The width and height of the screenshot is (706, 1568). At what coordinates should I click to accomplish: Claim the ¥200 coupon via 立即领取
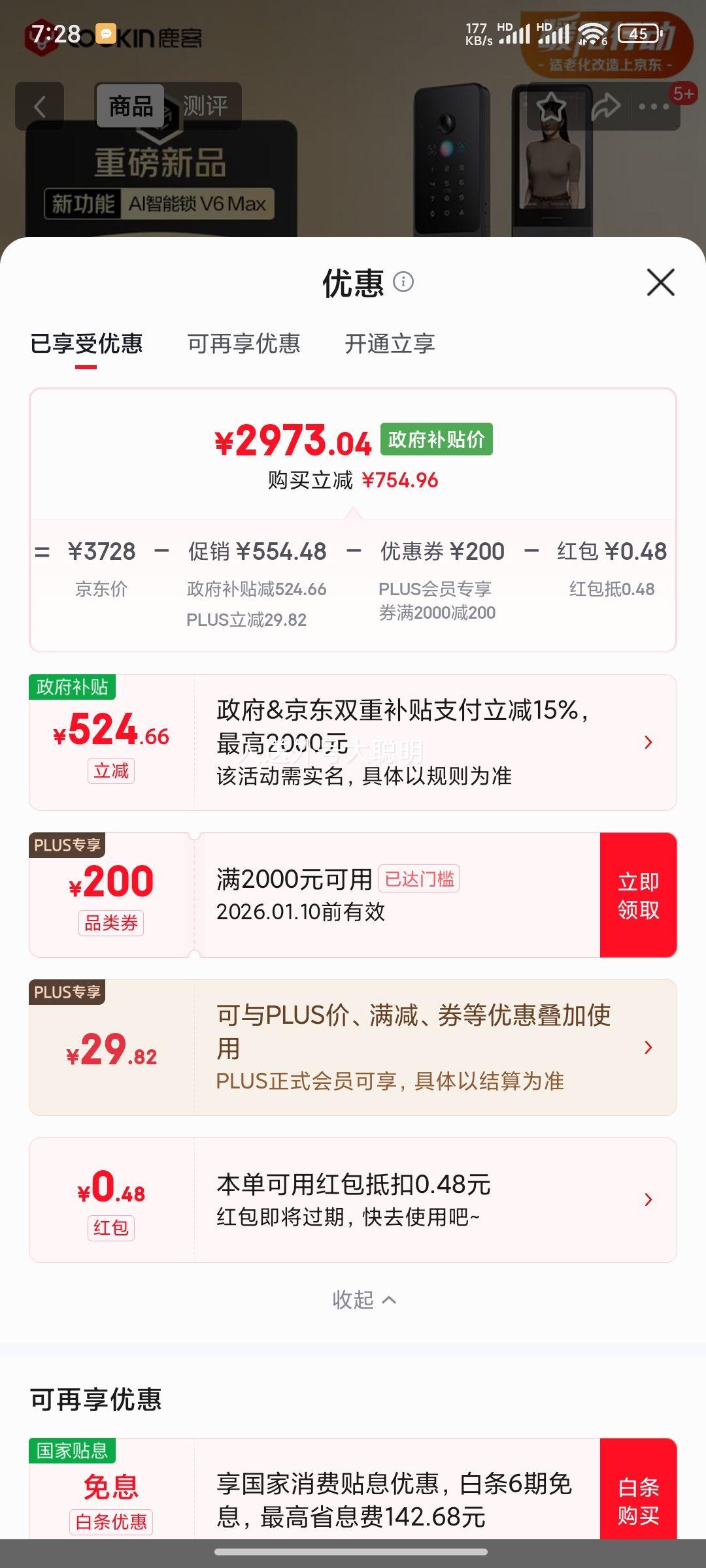[x=639, y=895]
